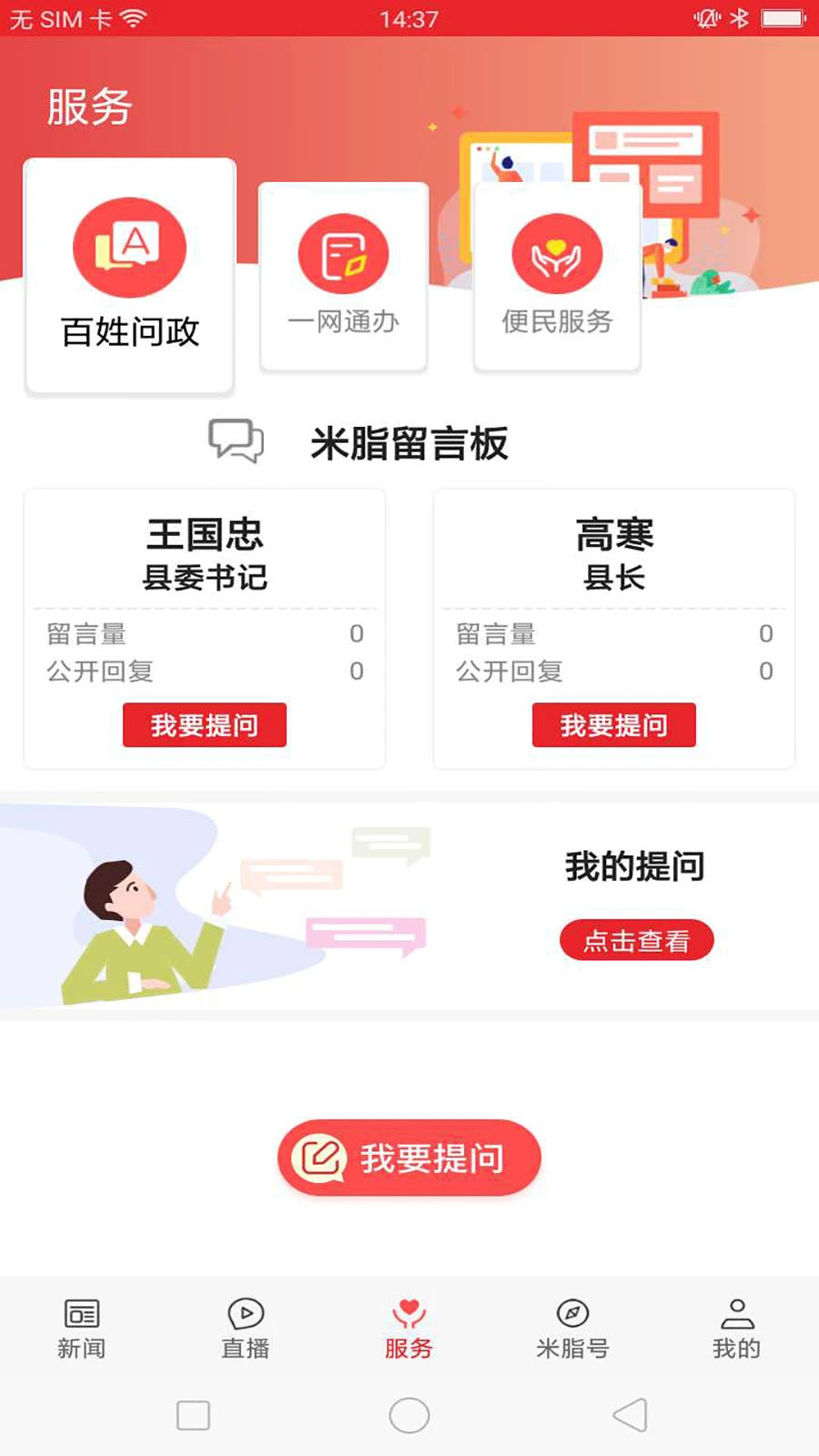Click 点击查看 to view my questions

click(637, 940)
